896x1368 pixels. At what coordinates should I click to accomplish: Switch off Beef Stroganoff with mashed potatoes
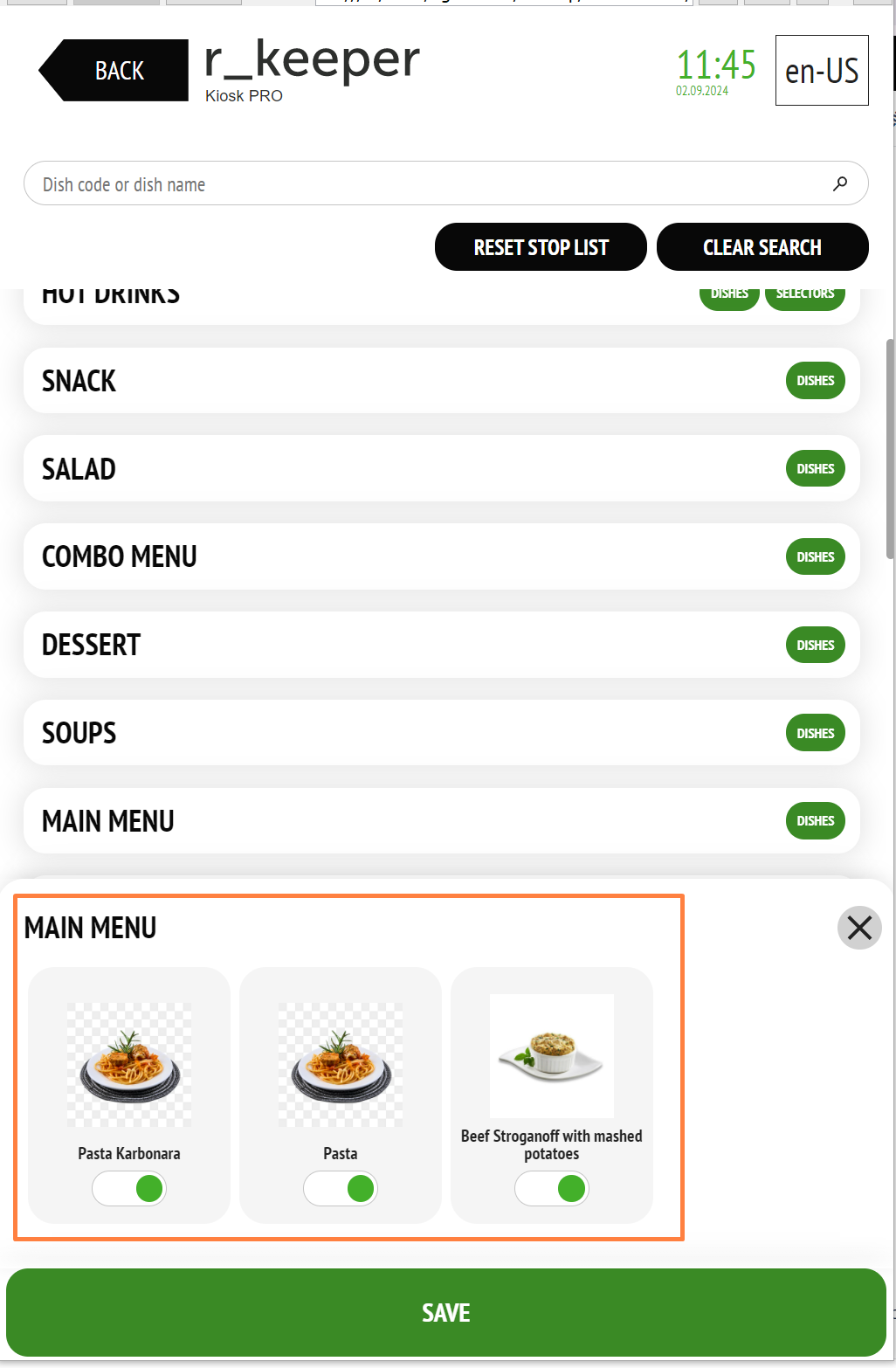[552, 1189]
